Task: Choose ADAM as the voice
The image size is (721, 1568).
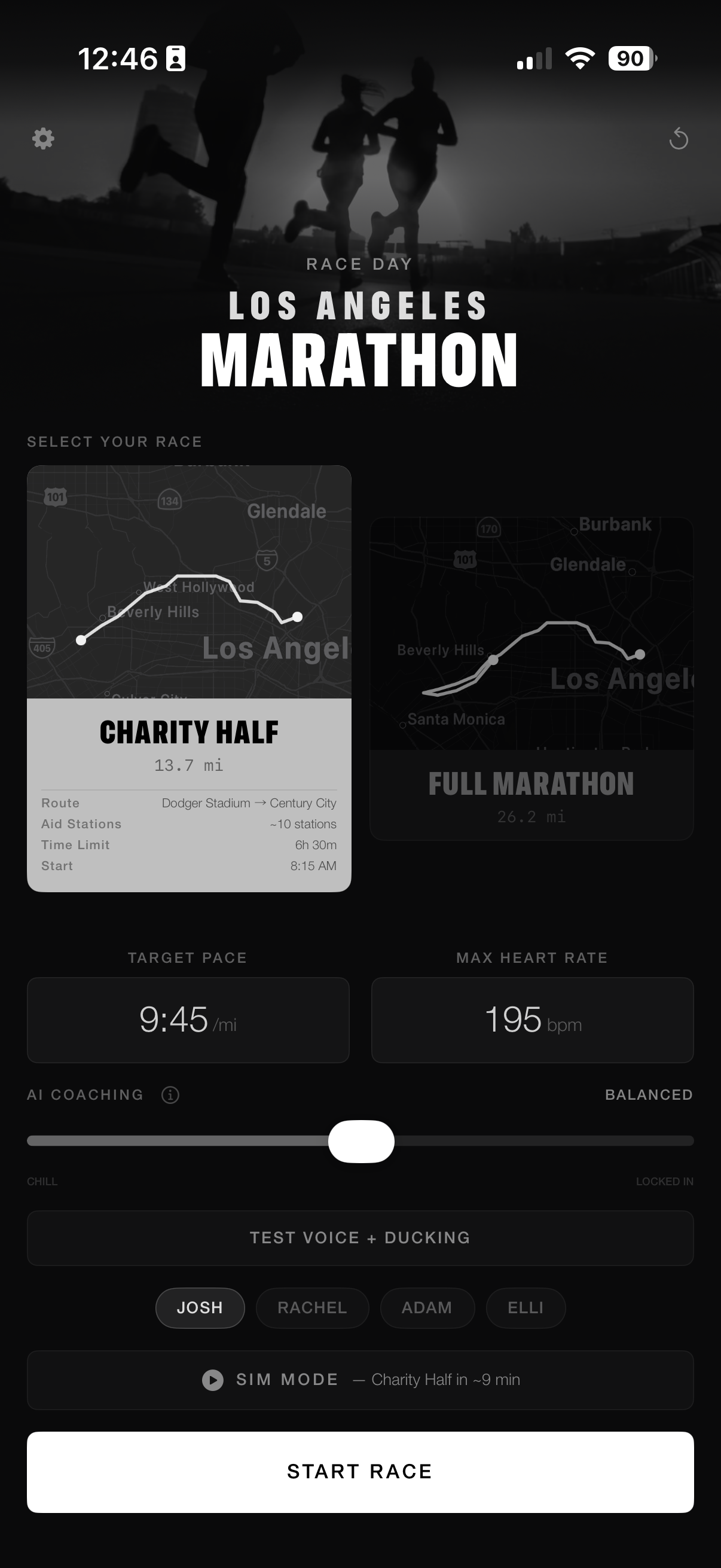Action: [427, 1307]
